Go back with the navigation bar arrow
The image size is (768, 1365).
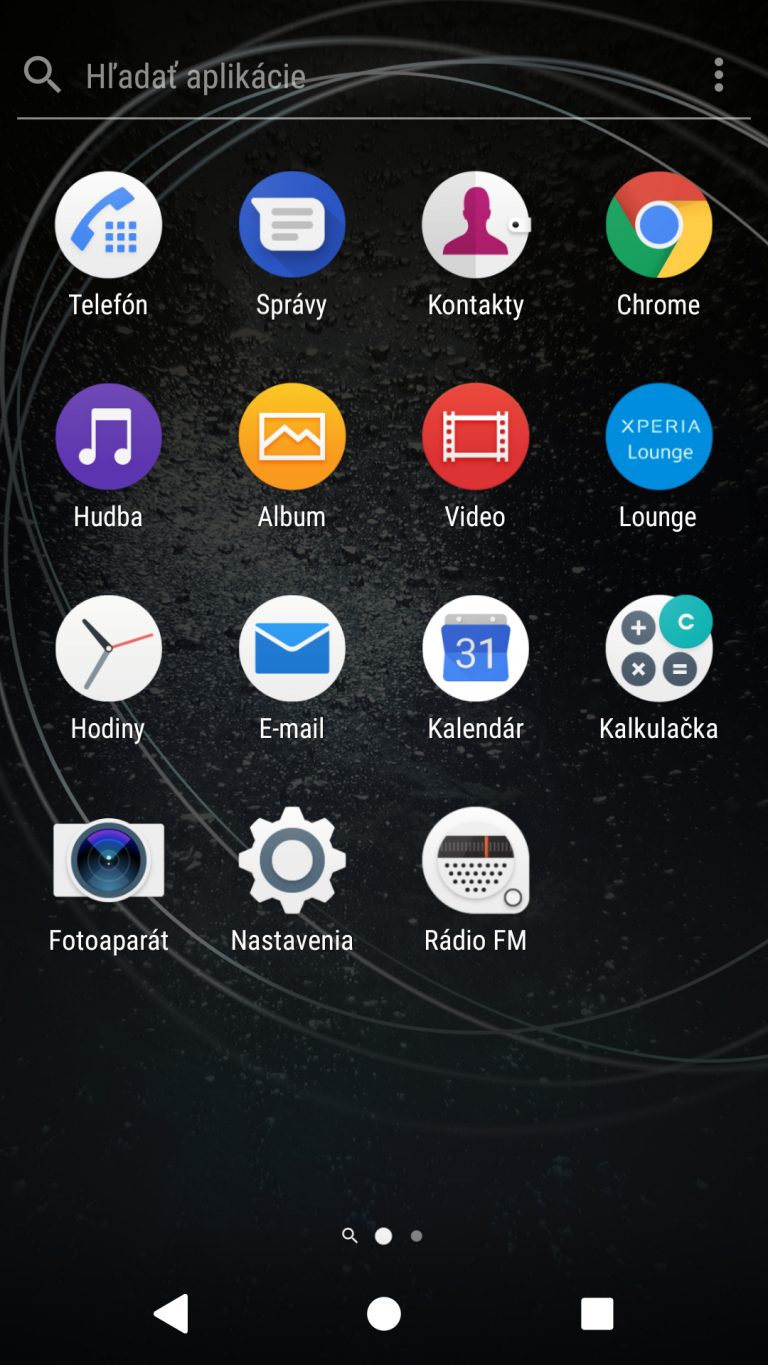coord(171,1314)
